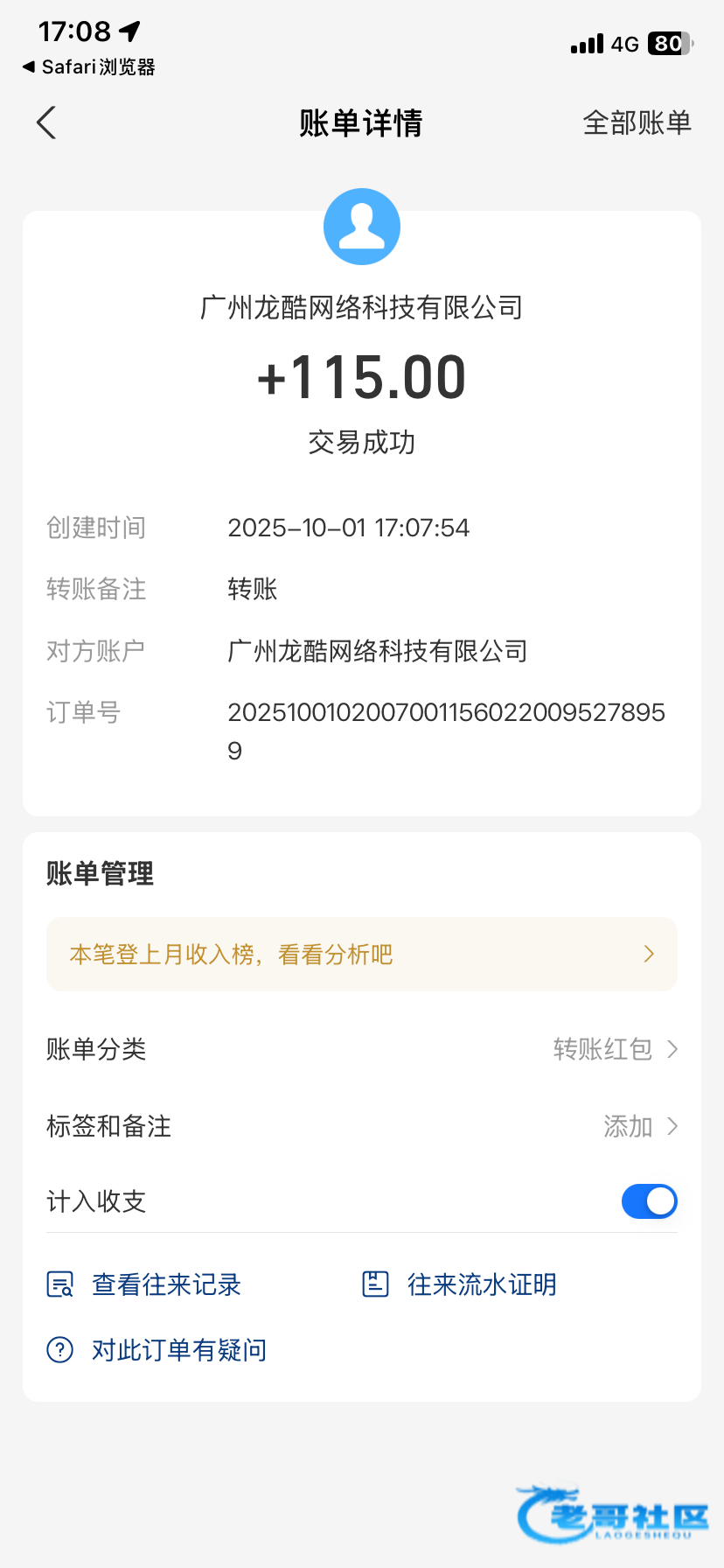Open 全部账单 from the top bar
724x1568 pixels.
637,123
